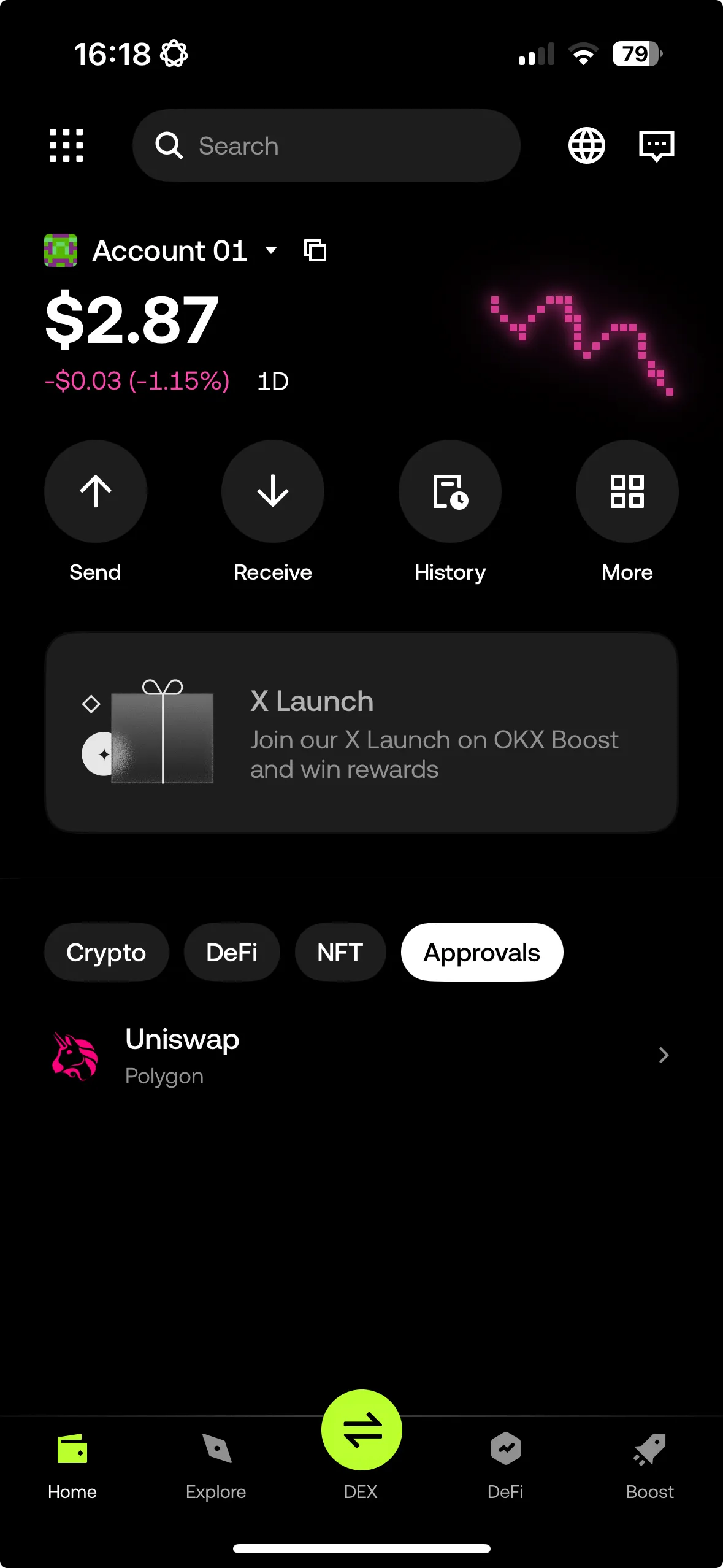Select the browser globe icon

click(586, 145)
